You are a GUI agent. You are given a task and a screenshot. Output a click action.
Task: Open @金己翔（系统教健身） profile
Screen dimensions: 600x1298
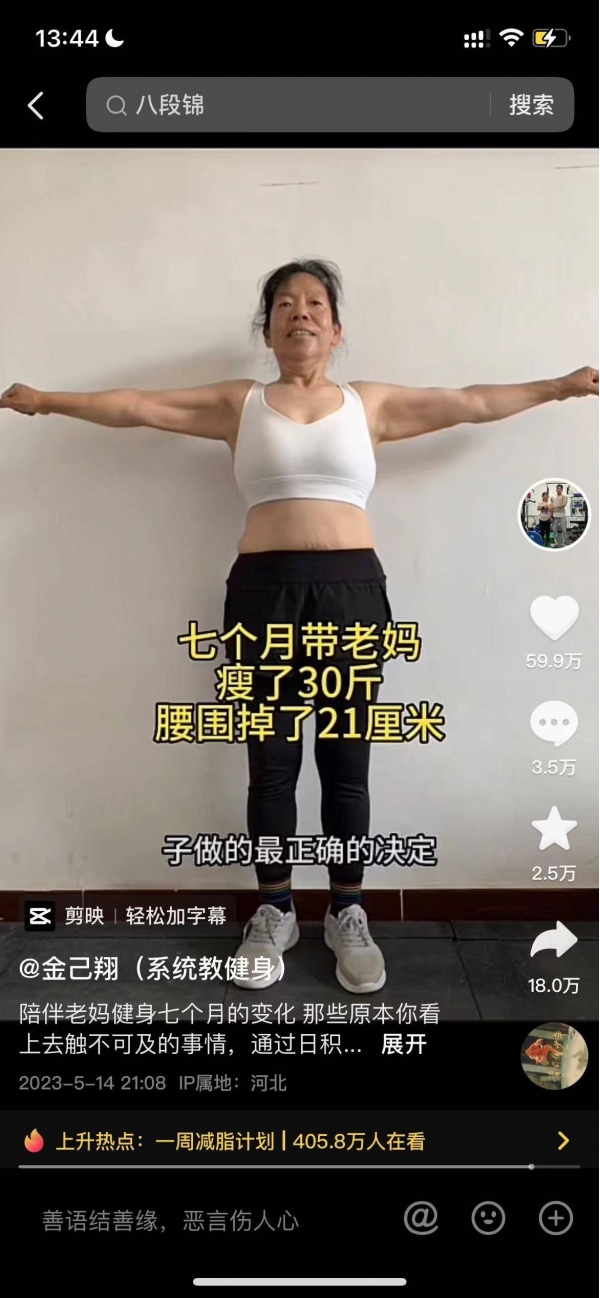(155, 968)
